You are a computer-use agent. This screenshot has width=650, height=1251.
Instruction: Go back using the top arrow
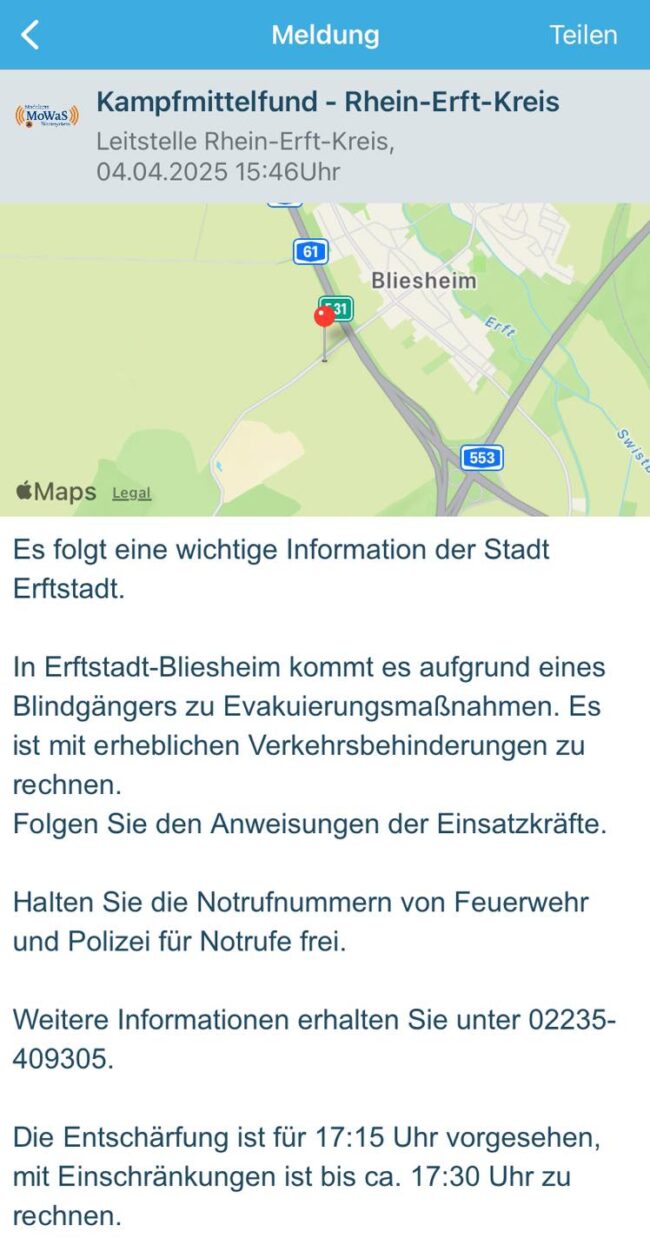[x=30, y=35]
